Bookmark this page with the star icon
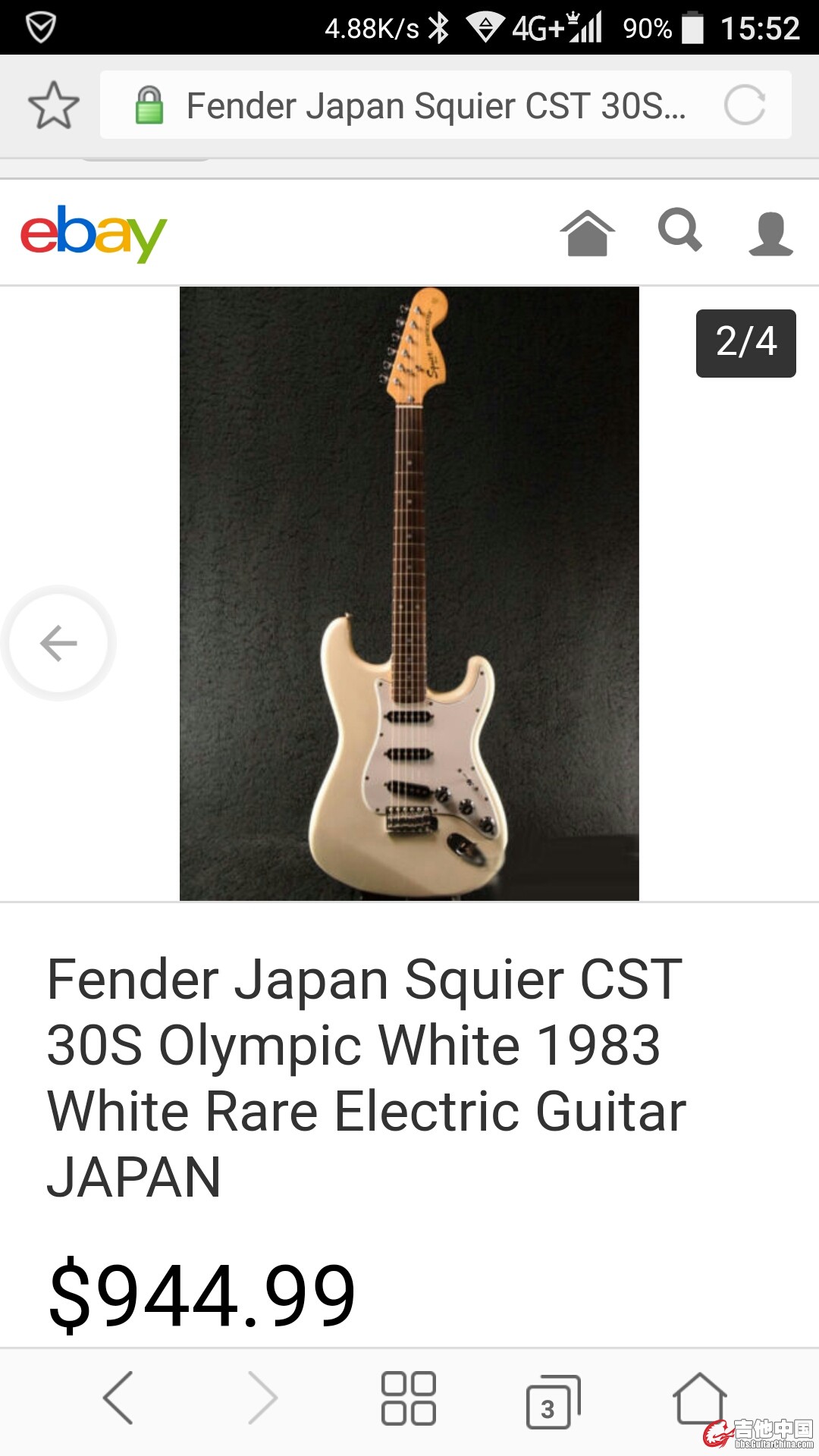819x1456 pixels. (53, 105)
